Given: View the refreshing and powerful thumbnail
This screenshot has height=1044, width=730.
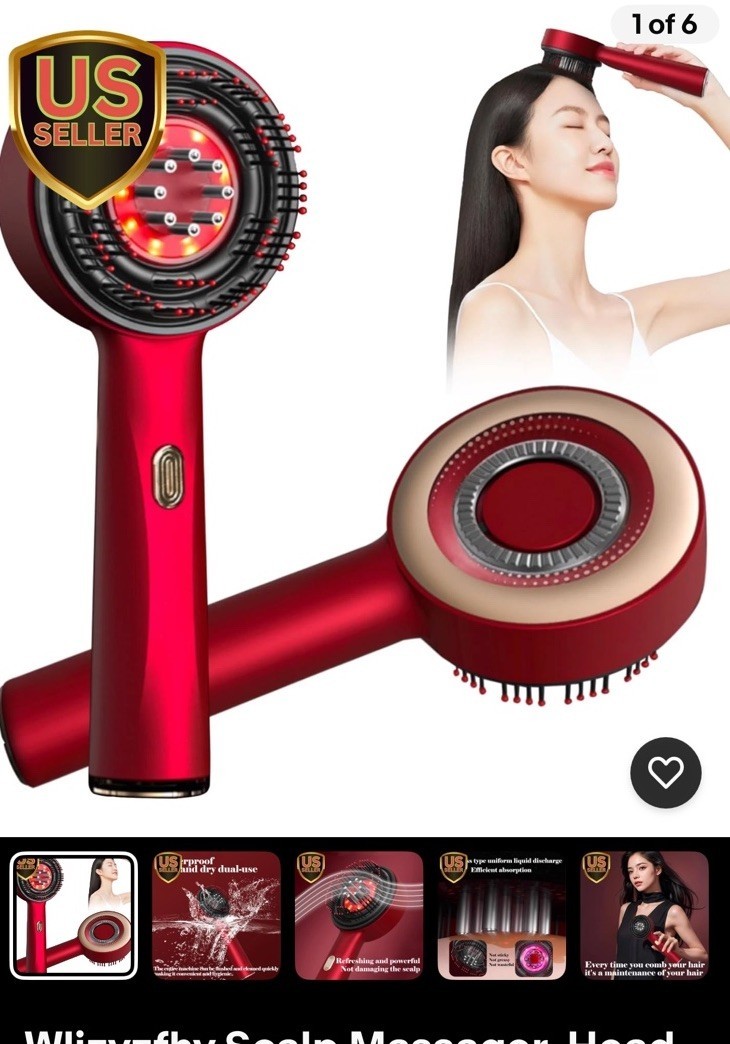Looking at the screenshot, I should click(x=359, y=915).
